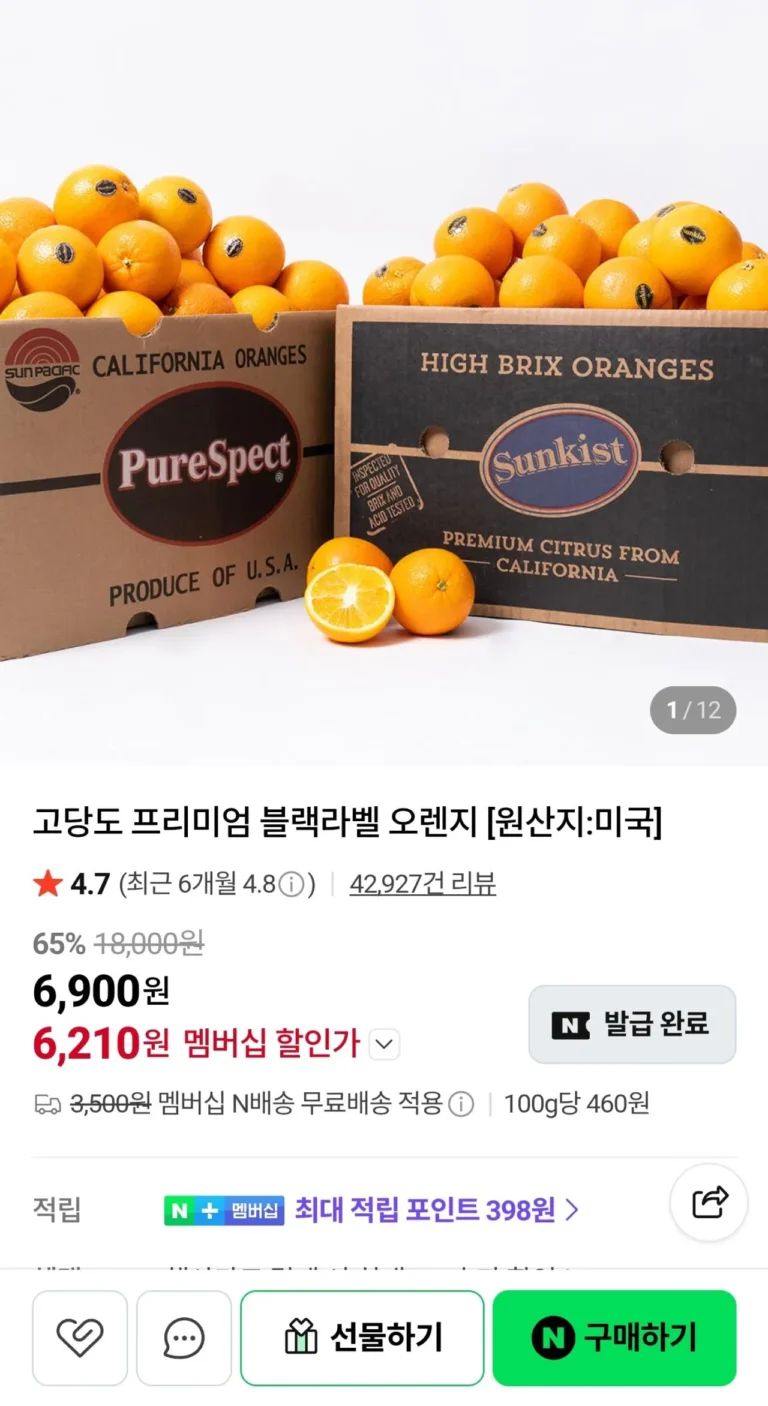Expand the 멤버십 할인가 dropdown chevron

[385, 1045]
